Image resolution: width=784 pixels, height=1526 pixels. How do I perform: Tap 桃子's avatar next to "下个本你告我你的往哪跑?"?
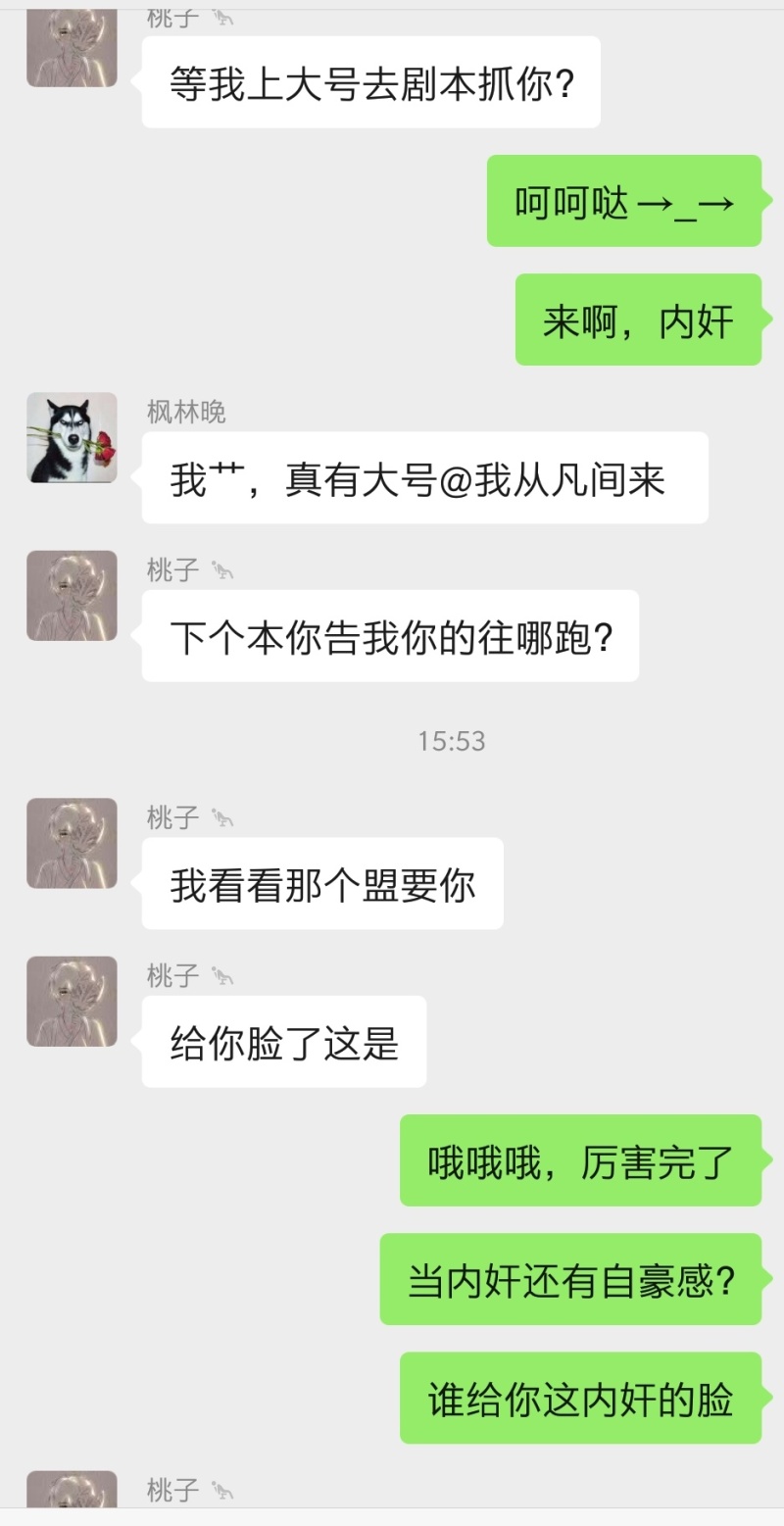[72, 596]
